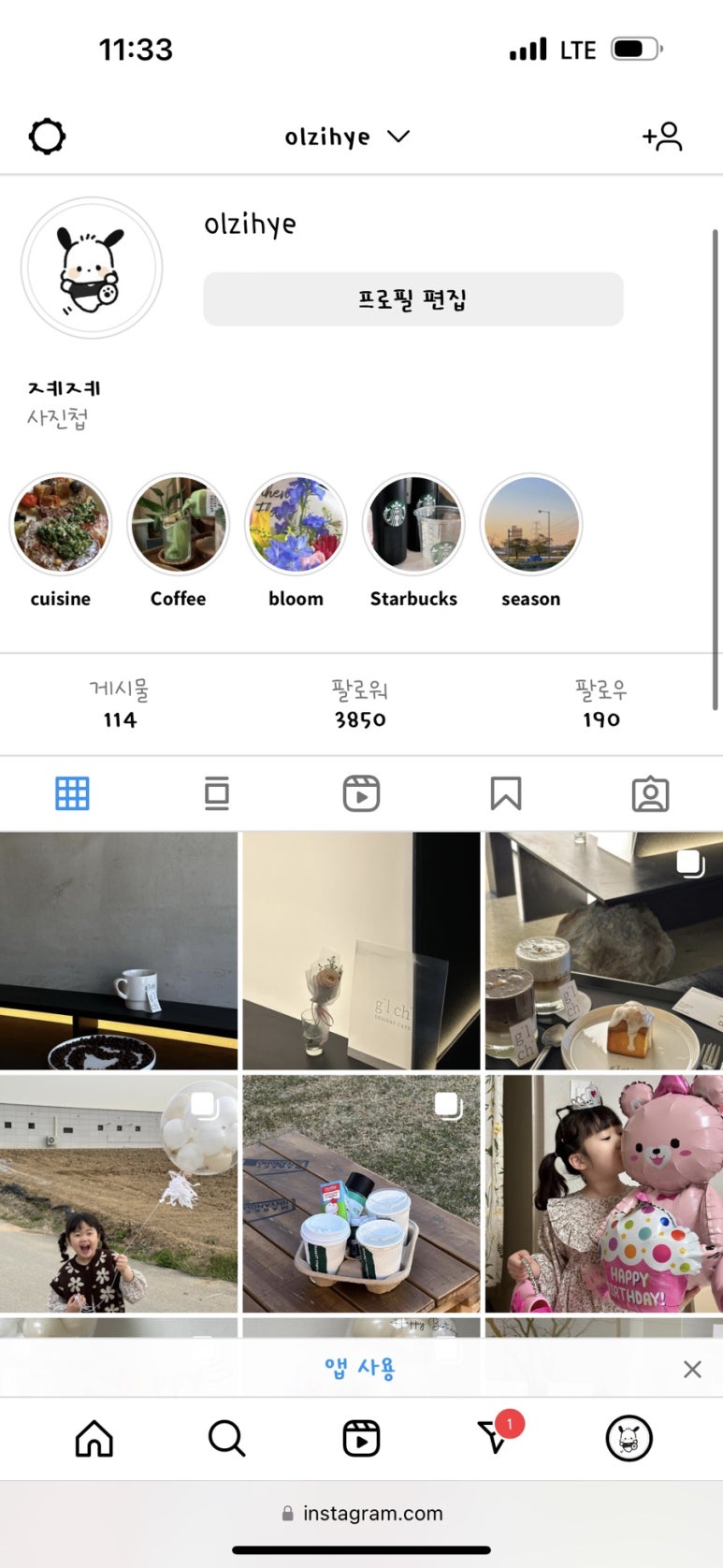Open the settings gear icon
The width and height of the screenshot is (723, 1568).
pos(47,137)
